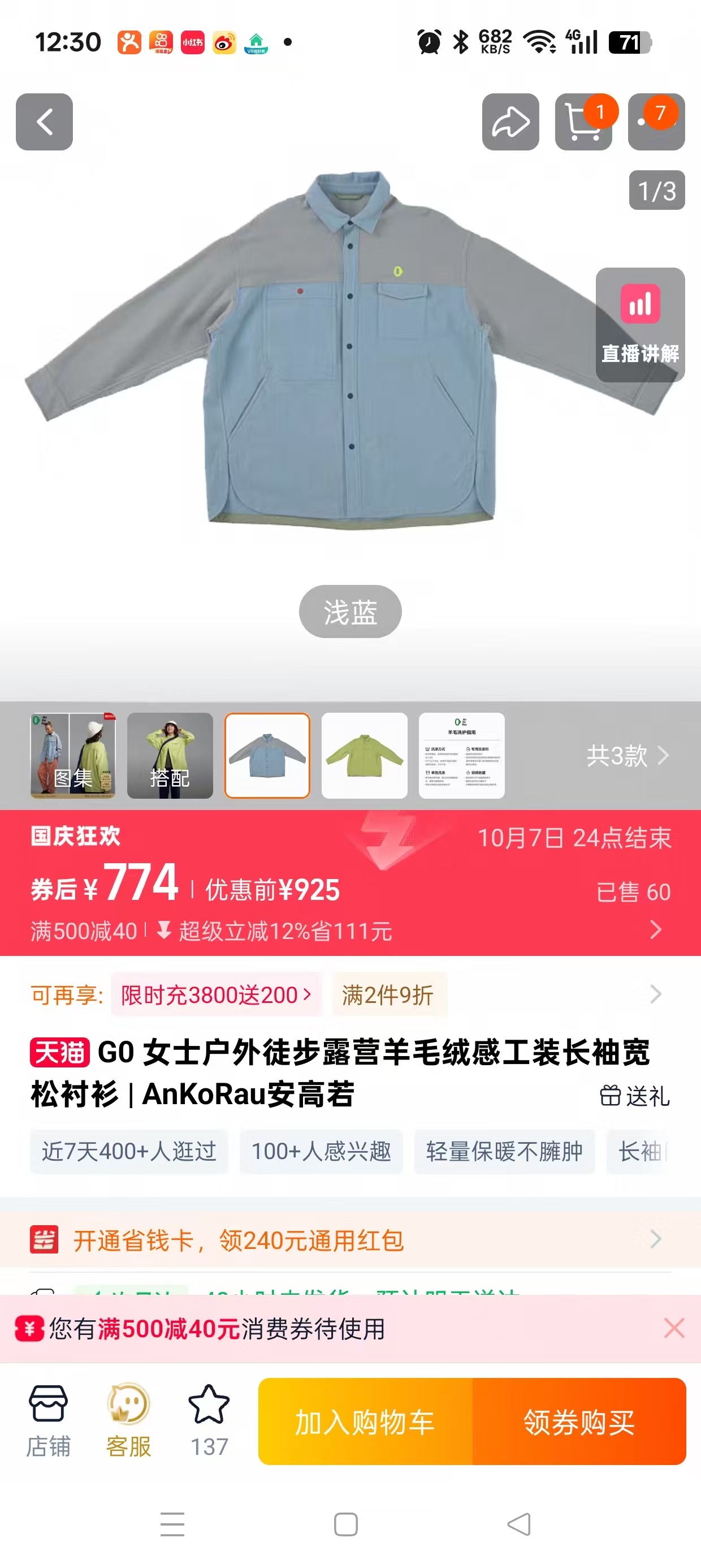Tap 领券购买 to buy with coupon
Screen dimensions: 701x1568
click(x=579, y=1422)
